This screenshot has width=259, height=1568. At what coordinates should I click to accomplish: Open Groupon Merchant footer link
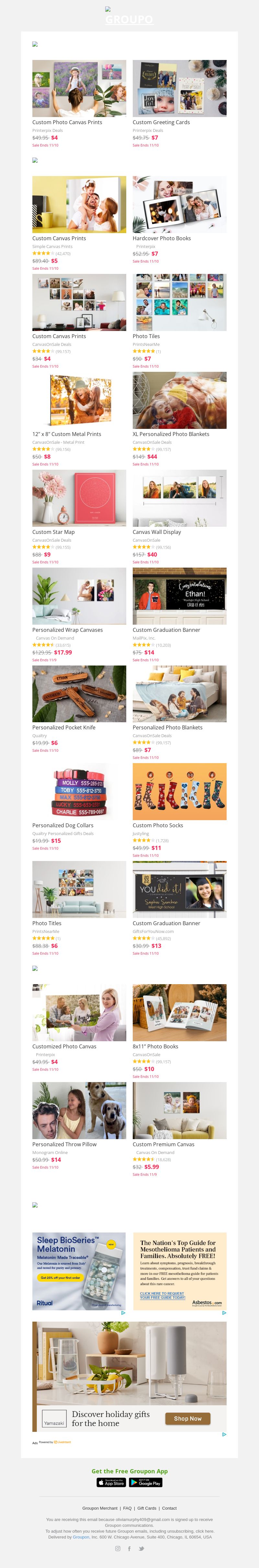click(x=100, y=1508)
